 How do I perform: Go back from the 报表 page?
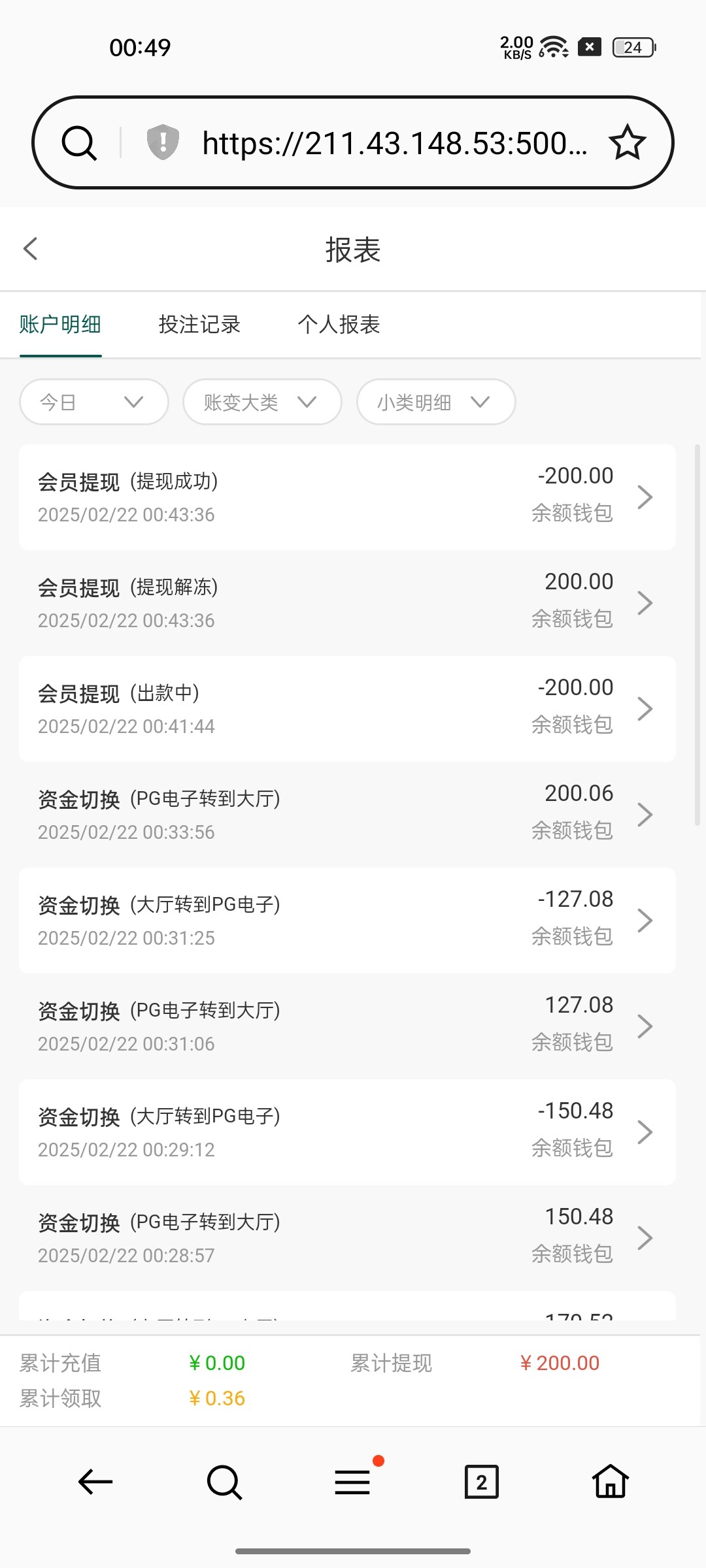pyautogui.click(x=30, y=249)
